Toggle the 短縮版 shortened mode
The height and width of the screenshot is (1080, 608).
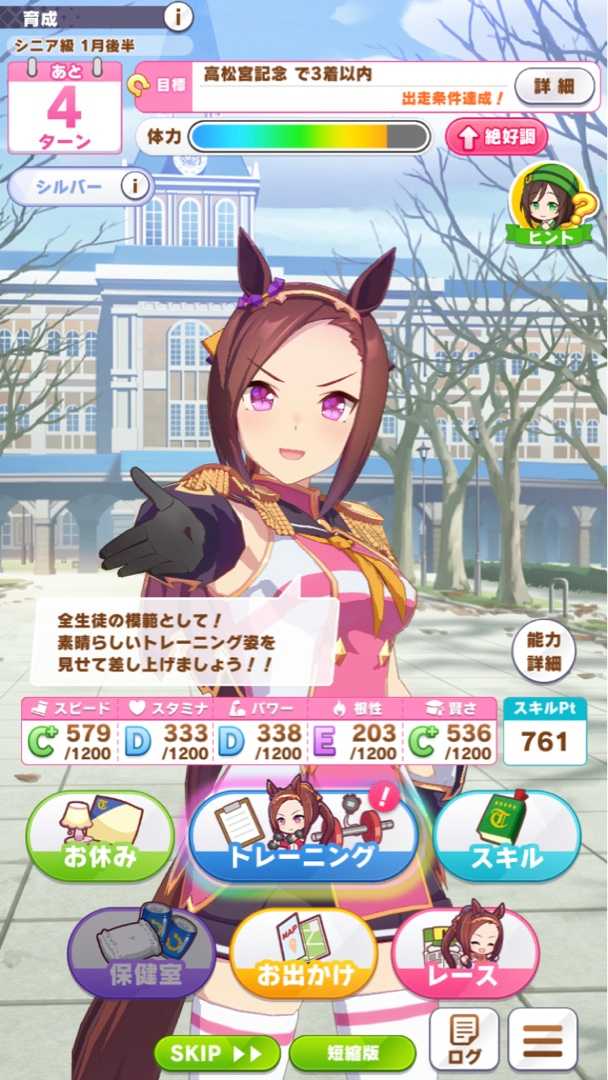353,1052
